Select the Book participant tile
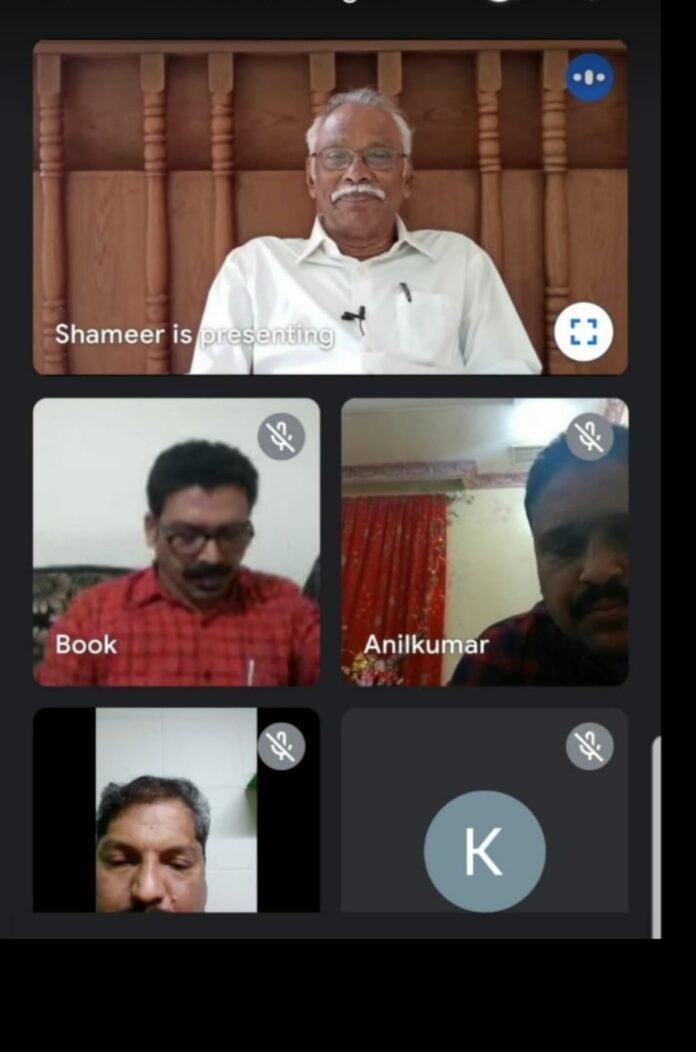 (x=176, y=542)
